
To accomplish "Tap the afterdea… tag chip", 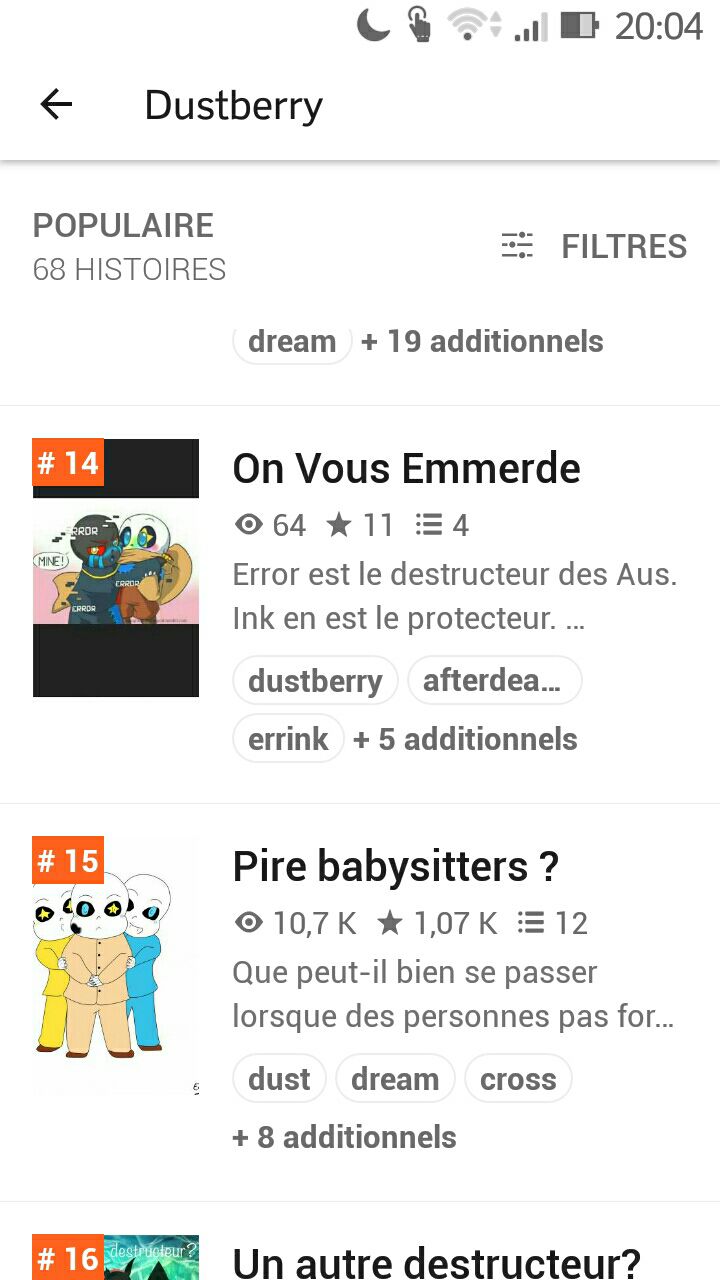I will click(x=494, y=681).
